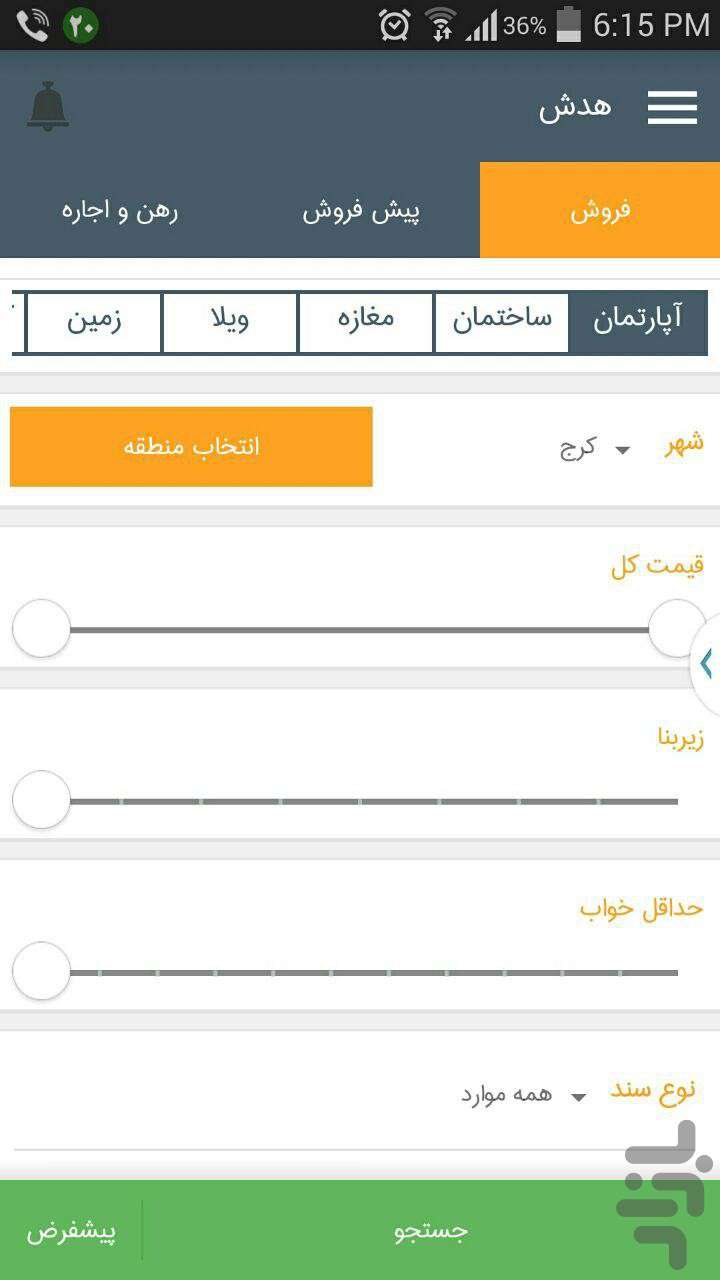Choose the ویلا property type
The height and width of the screenshot is (1280, 720).
coord(230,322)
